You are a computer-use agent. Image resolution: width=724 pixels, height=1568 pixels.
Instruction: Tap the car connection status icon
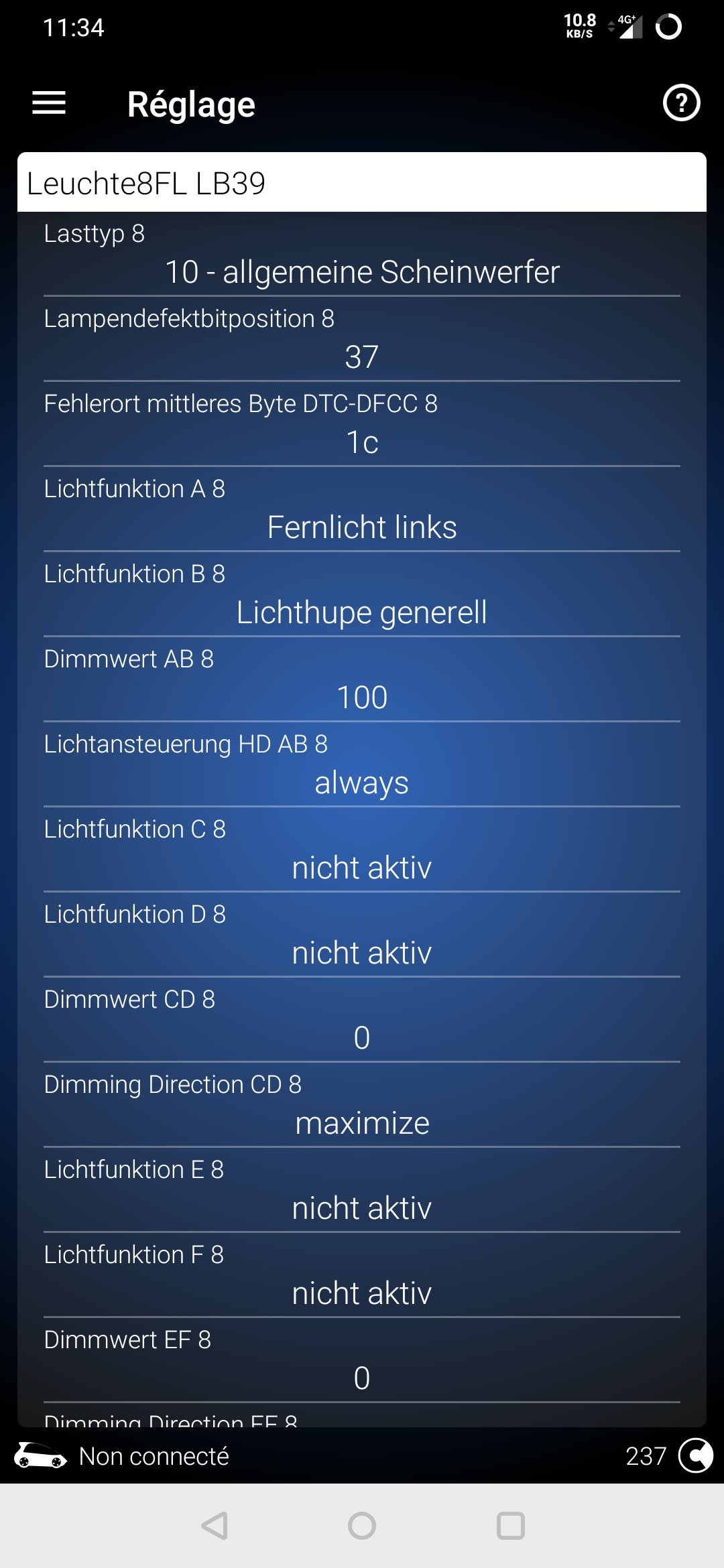[40, 1455]
